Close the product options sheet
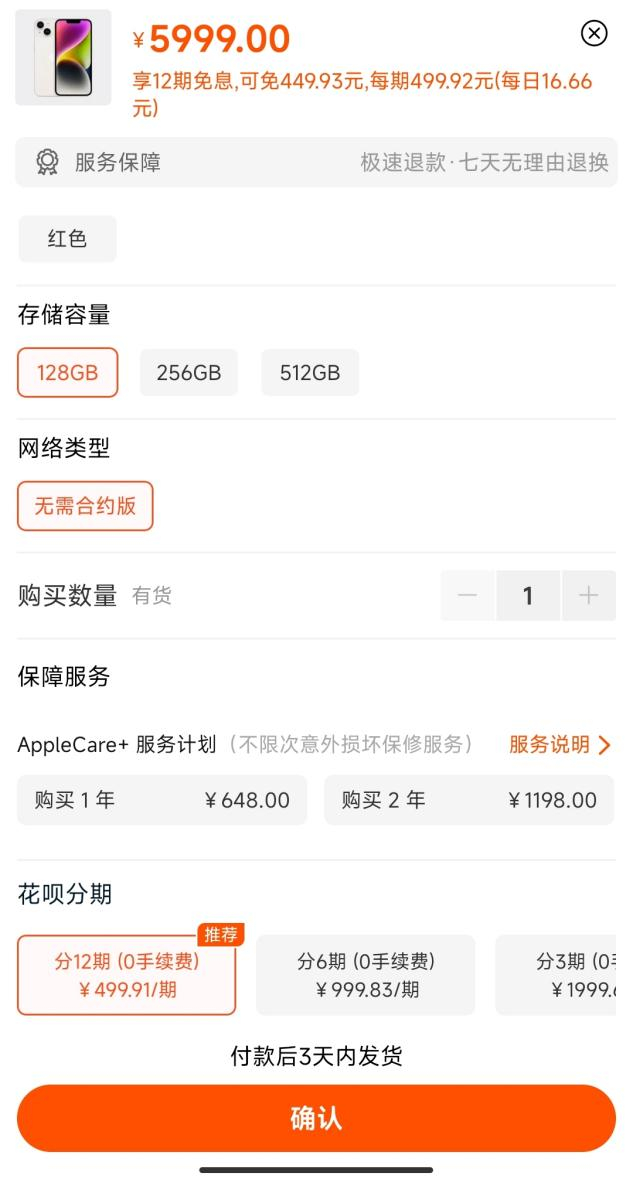The height and width of the screenshot is (1183, 633). point(594,34)
